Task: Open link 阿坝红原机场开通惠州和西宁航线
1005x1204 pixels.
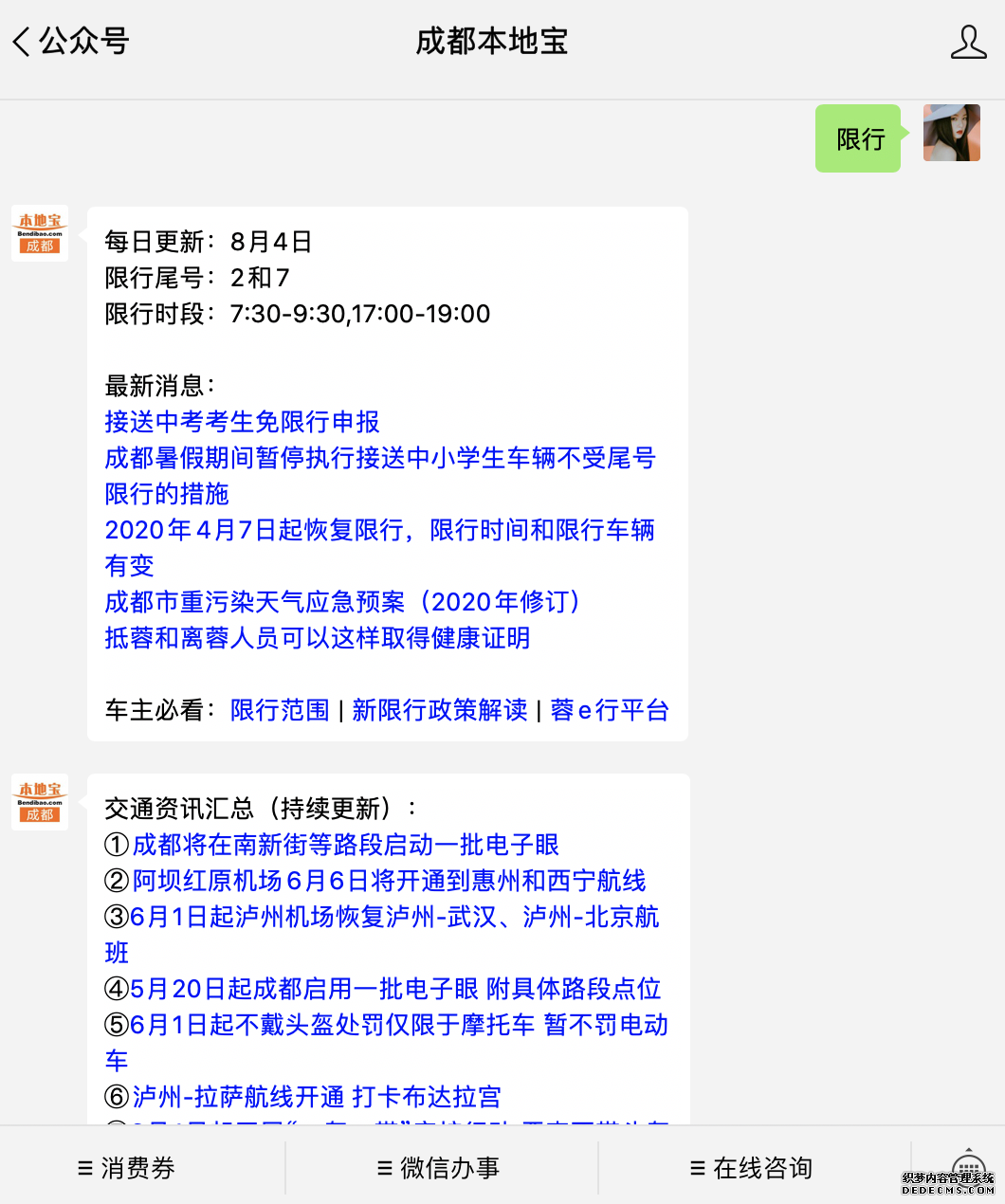Action: (389, 881)
